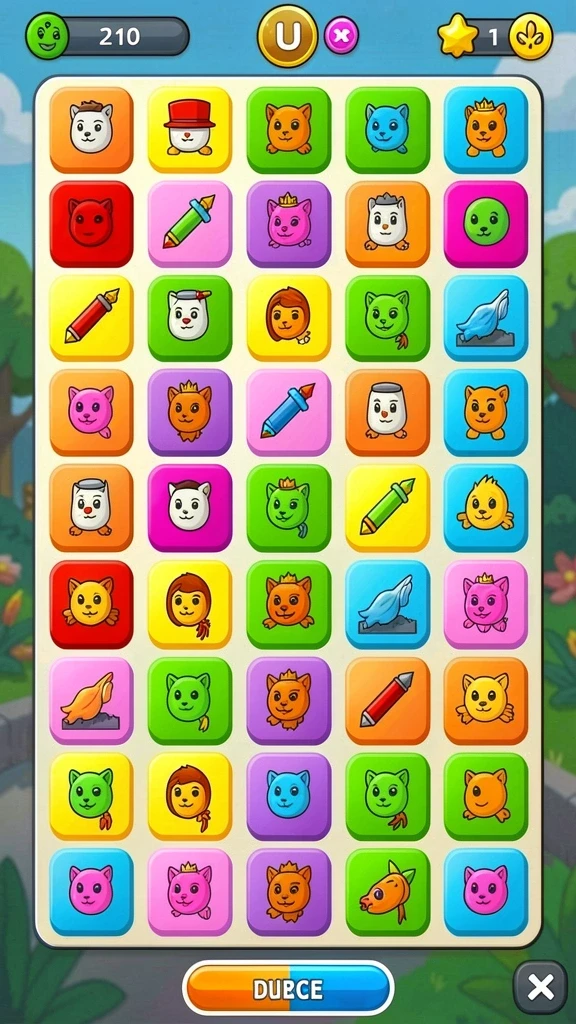Tap the small pink X button
This screenshot has width=576, height=1024.
coord(341,35)
